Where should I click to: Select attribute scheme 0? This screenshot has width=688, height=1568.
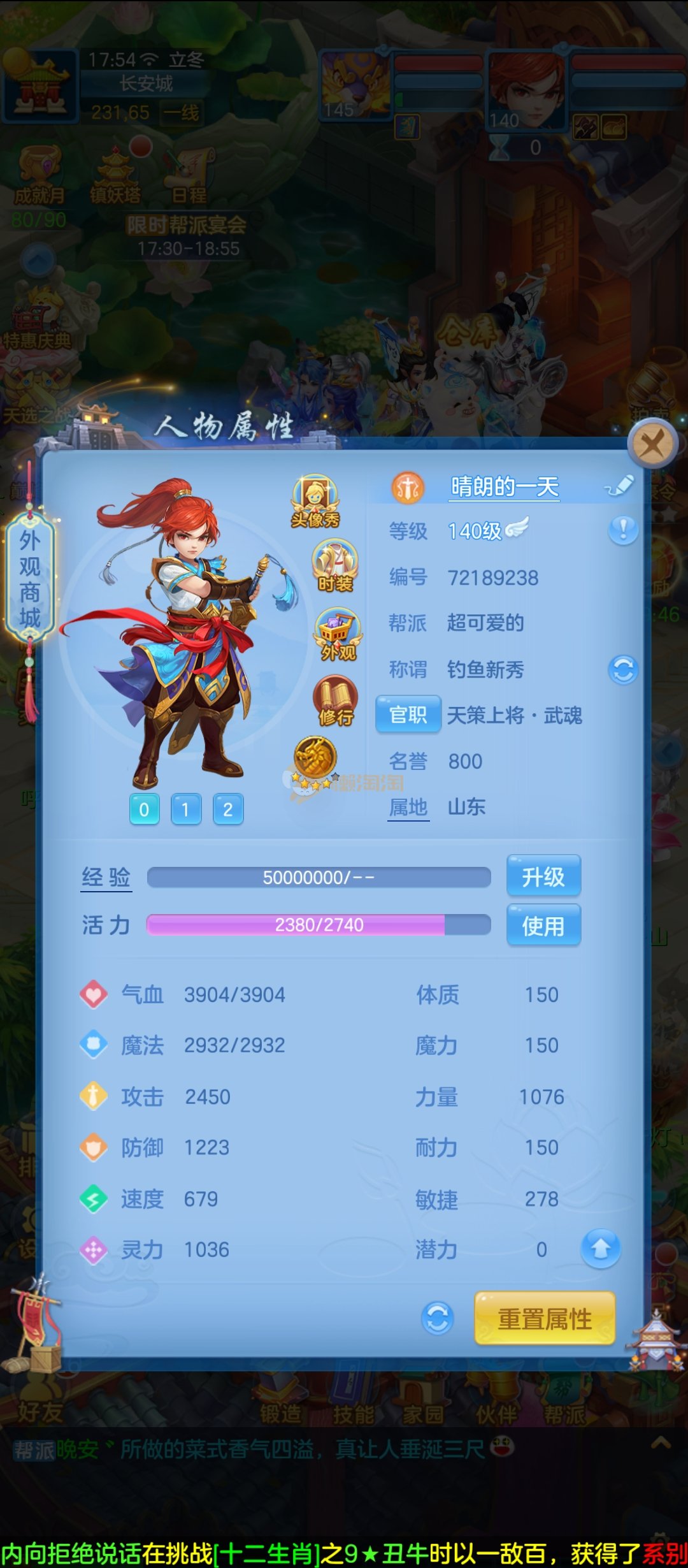[x=144, y=809]
